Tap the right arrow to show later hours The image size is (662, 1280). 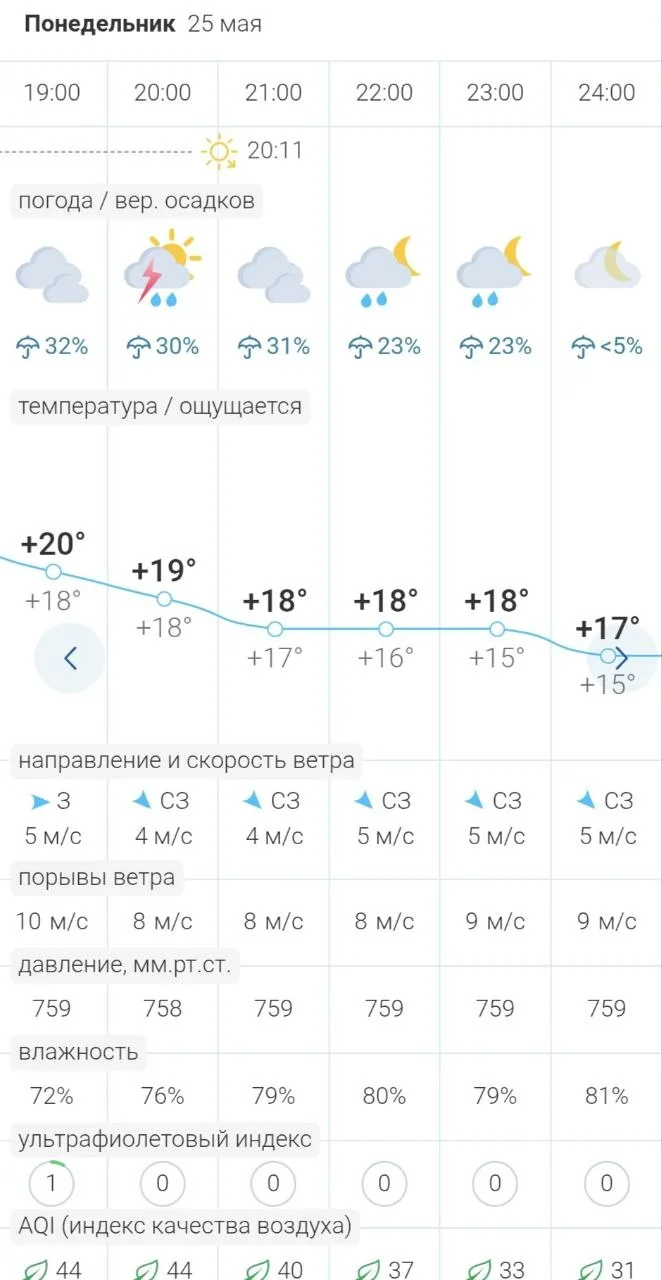[622, 657]
